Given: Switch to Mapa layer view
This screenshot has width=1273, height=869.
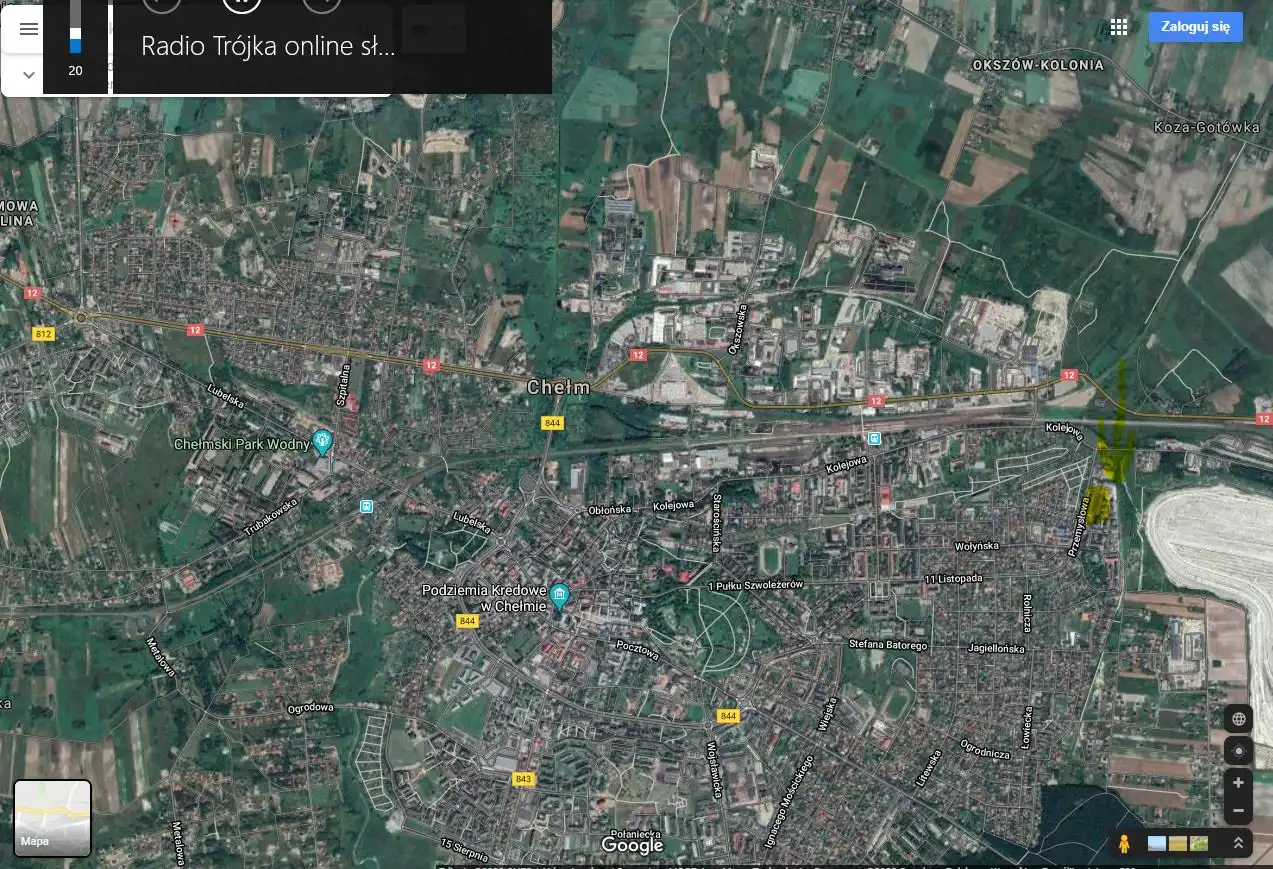Looking at the screenshot, I should click(x=52, y=818).
